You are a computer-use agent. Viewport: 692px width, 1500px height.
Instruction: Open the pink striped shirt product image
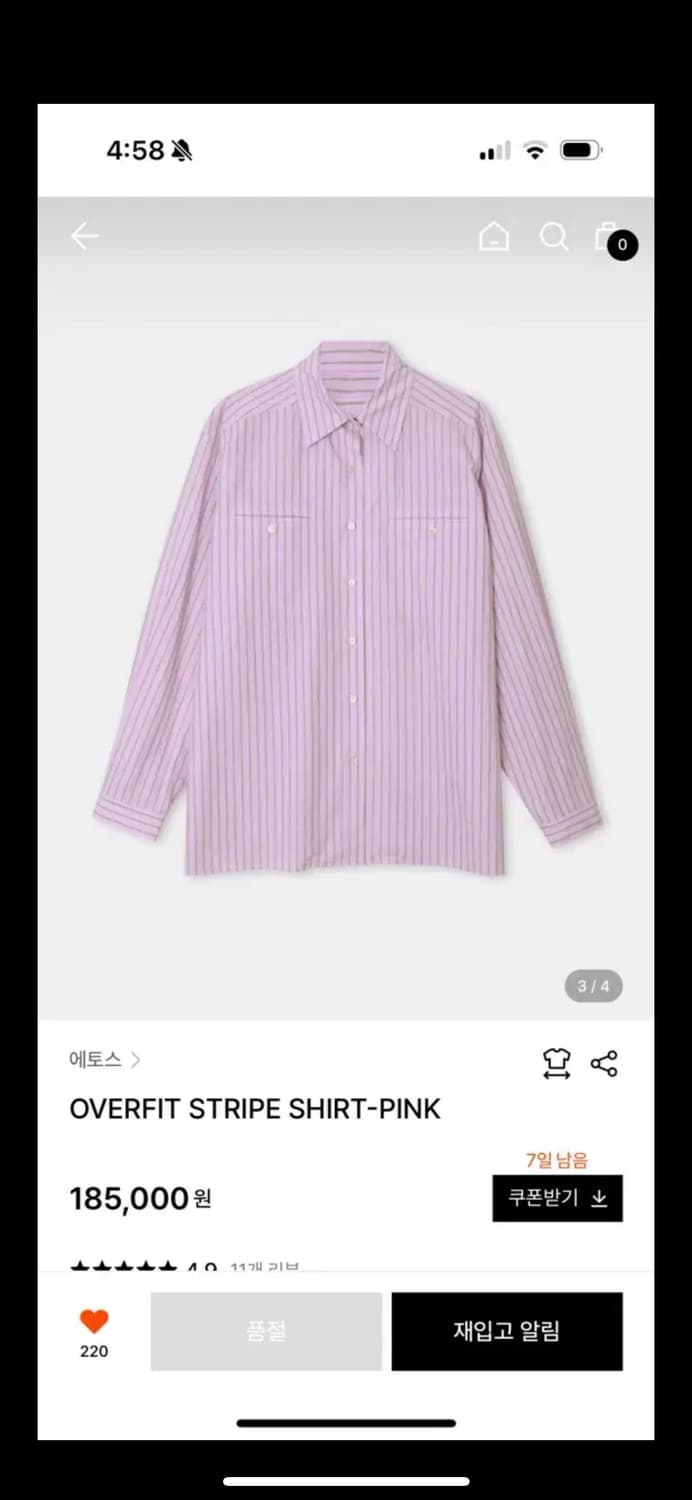tap(347, 610)
